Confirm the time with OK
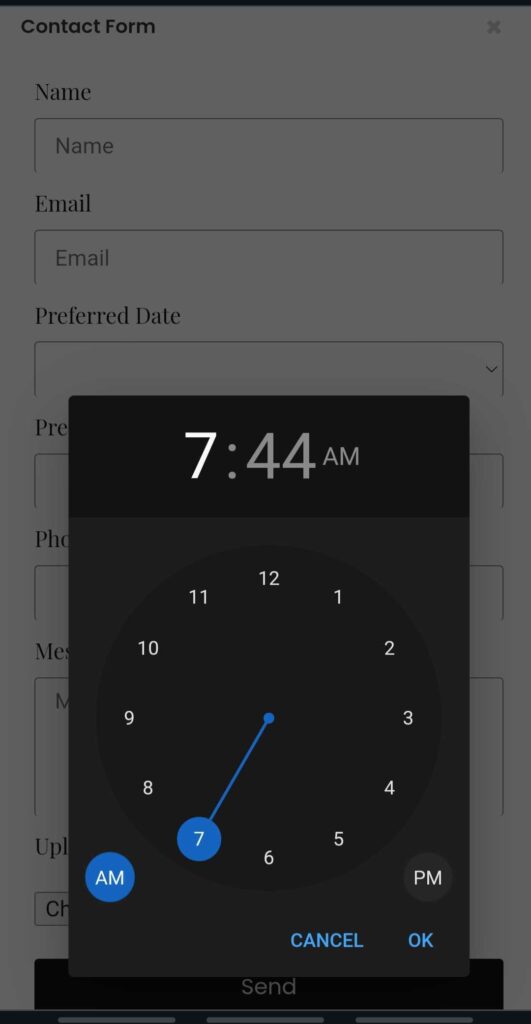The image size is (531, 1024). [x=421, y=940]
